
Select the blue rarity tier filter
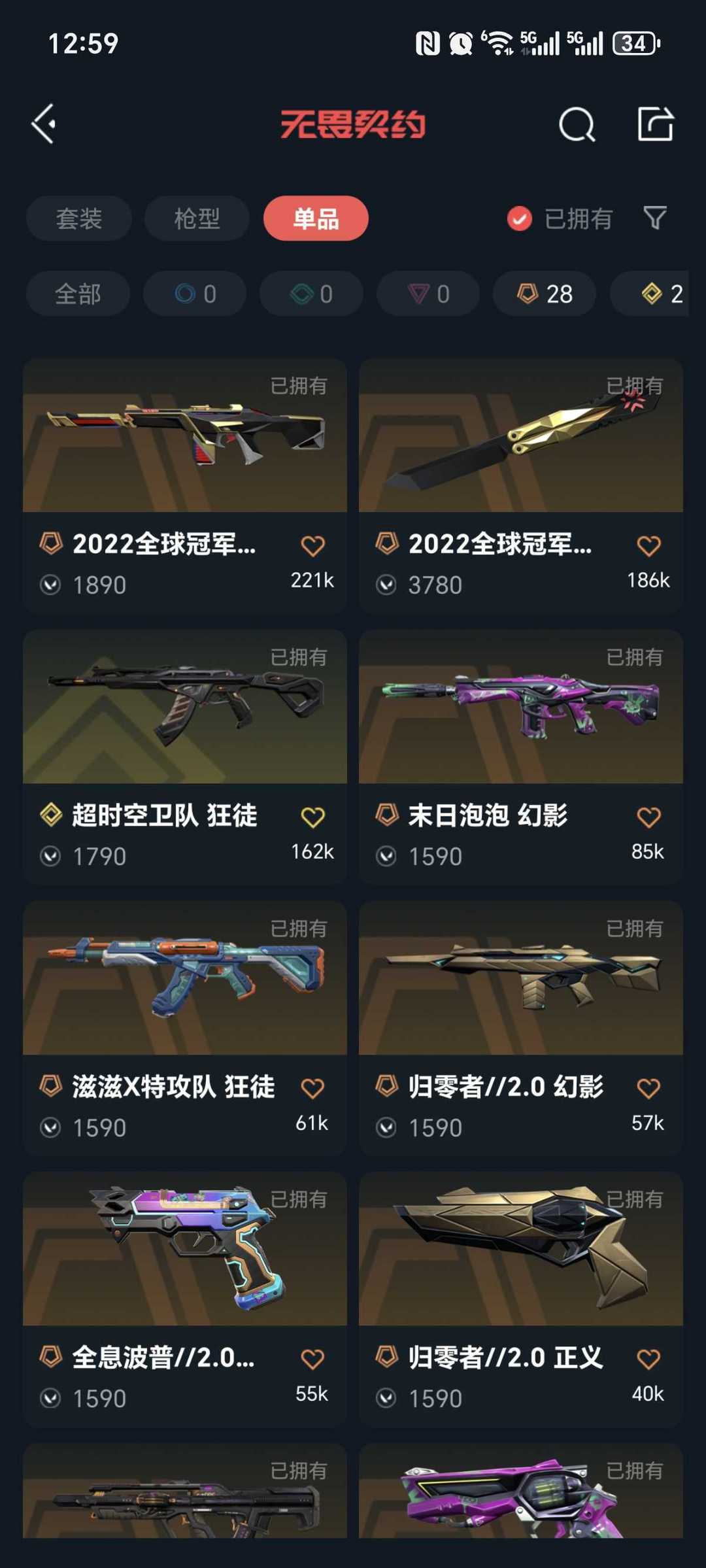click(194, 294)
